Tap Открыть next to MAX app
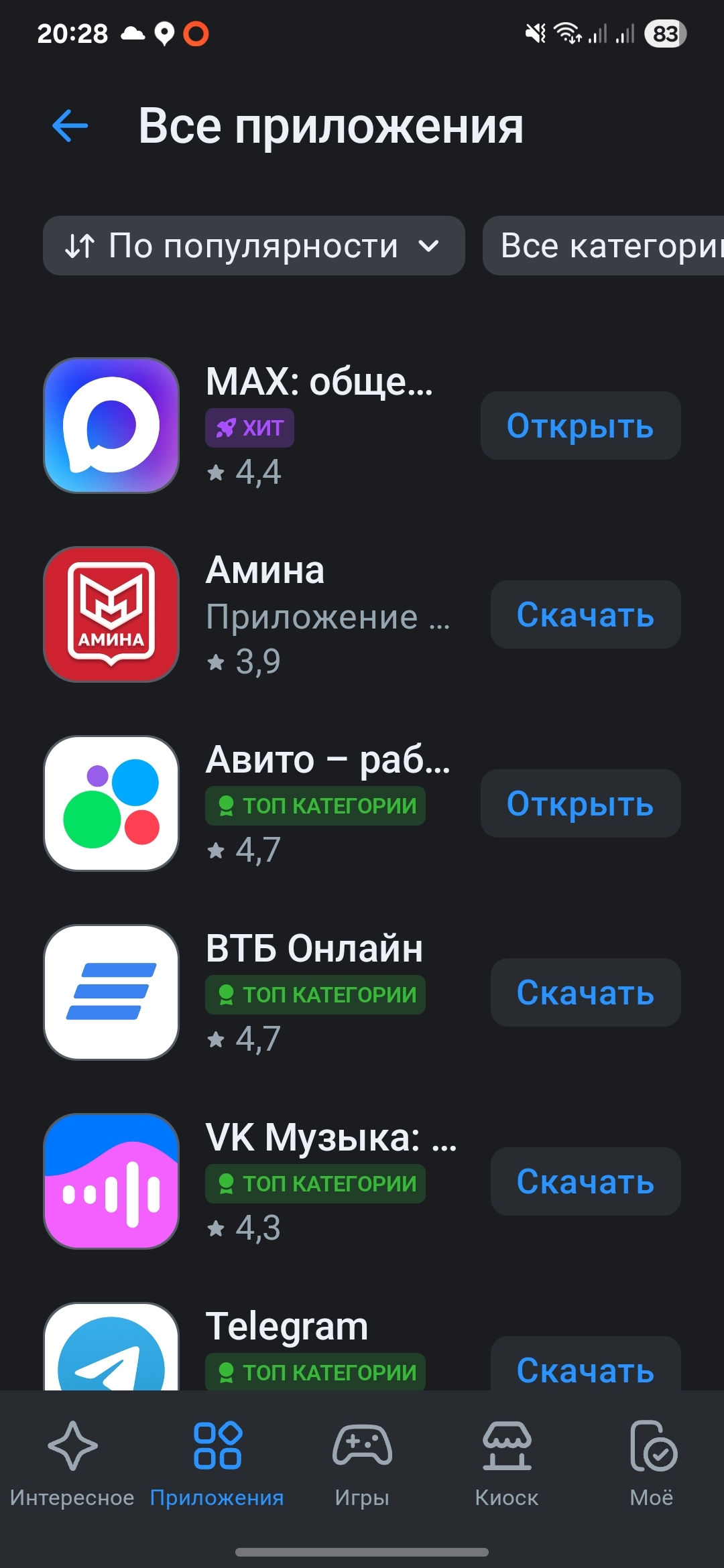724x1568 pixels. pyautogui.click(x=581, y=426)
